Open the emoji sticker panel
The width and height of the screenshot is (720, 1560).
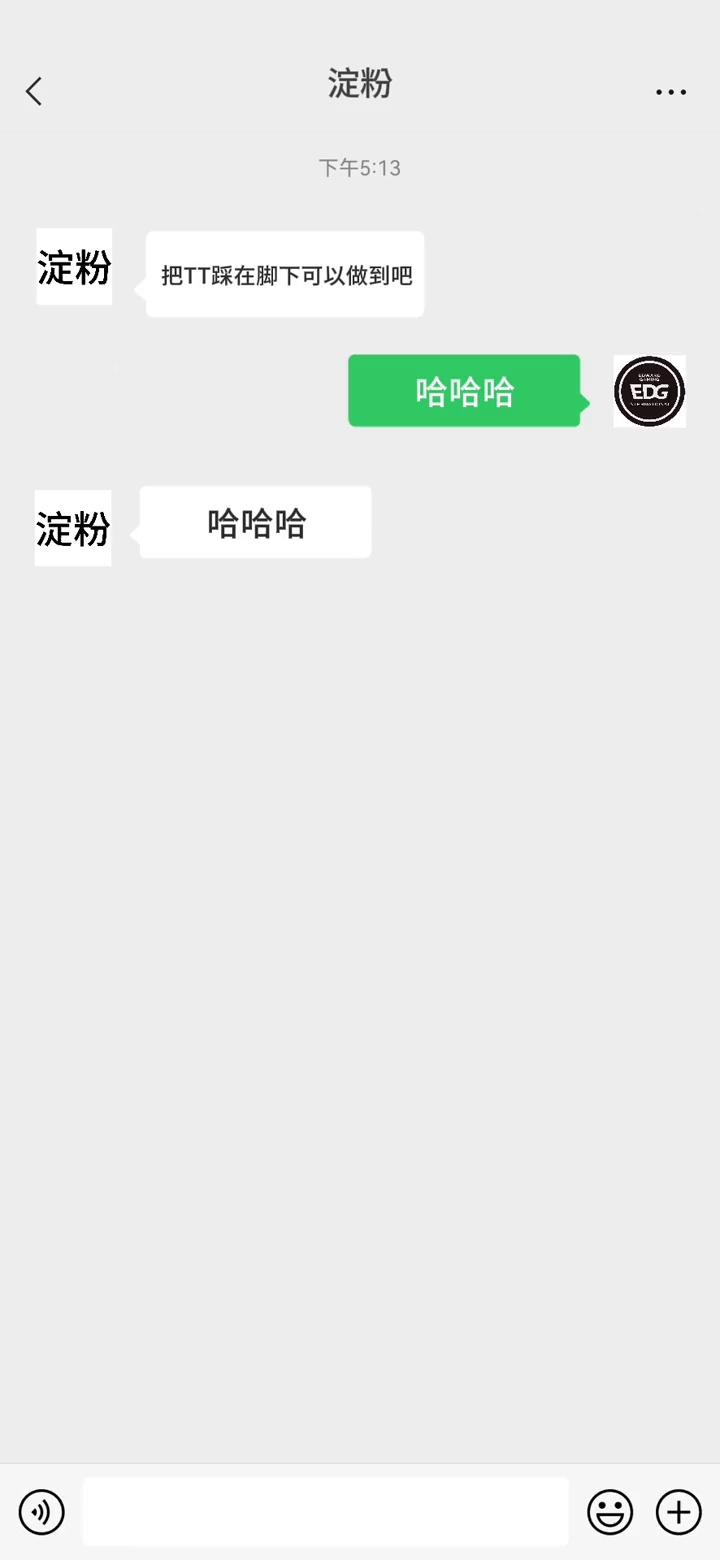[x=610, y=1511]
